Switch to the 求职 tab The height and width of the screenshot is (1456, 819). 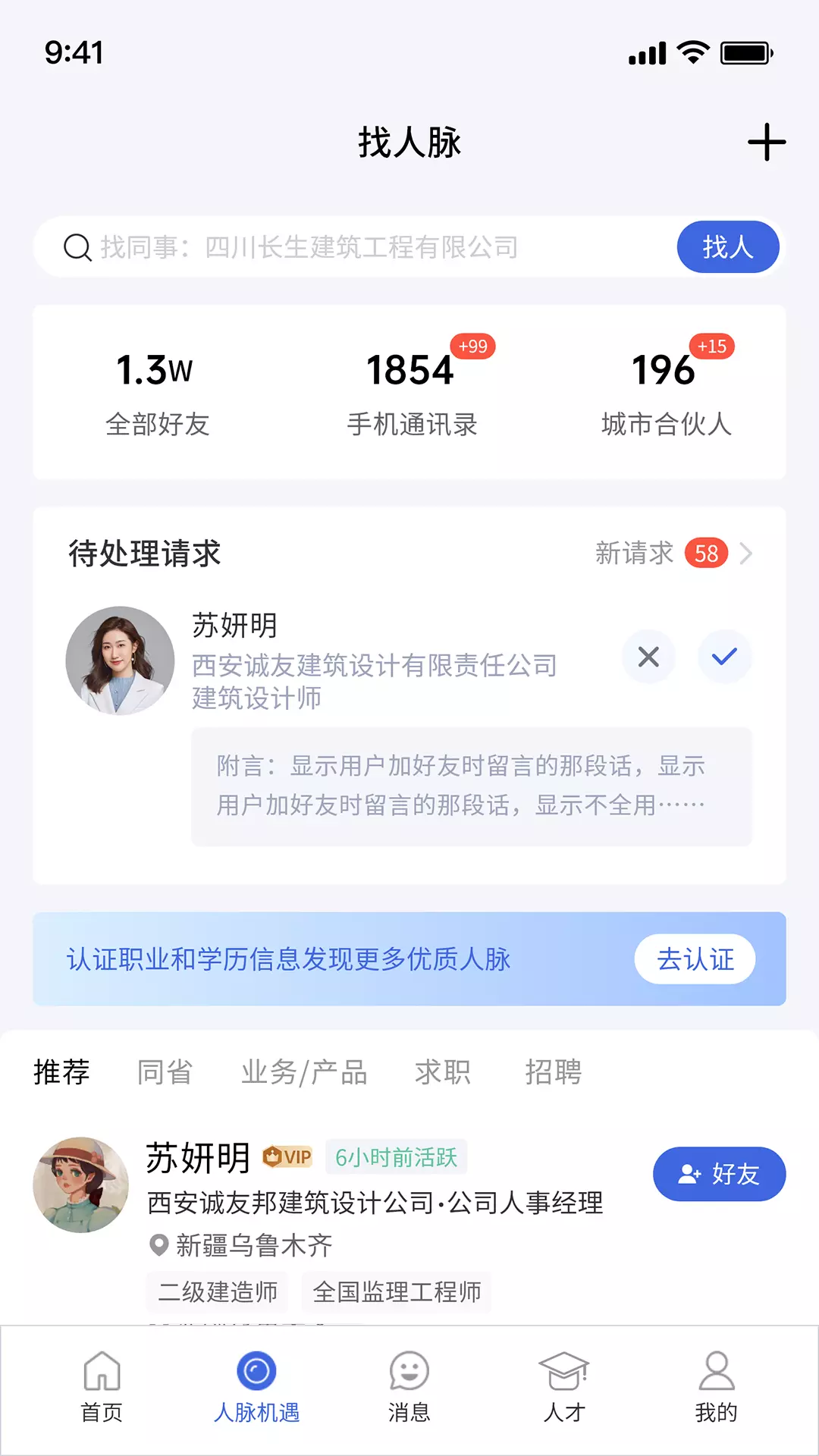[x=443, y=1072]
